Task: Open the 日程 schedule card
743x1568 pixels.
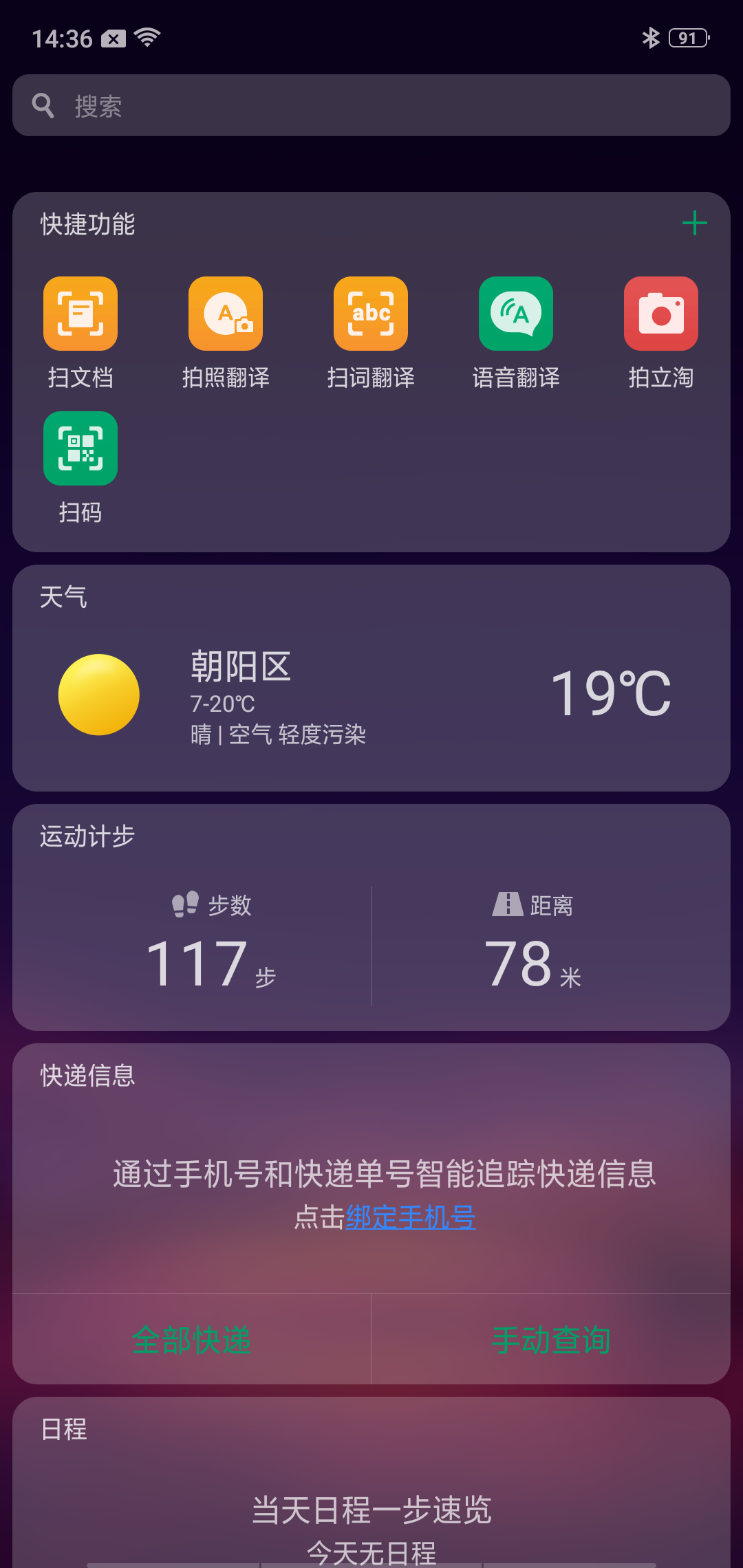Action: click(371, 1482)
